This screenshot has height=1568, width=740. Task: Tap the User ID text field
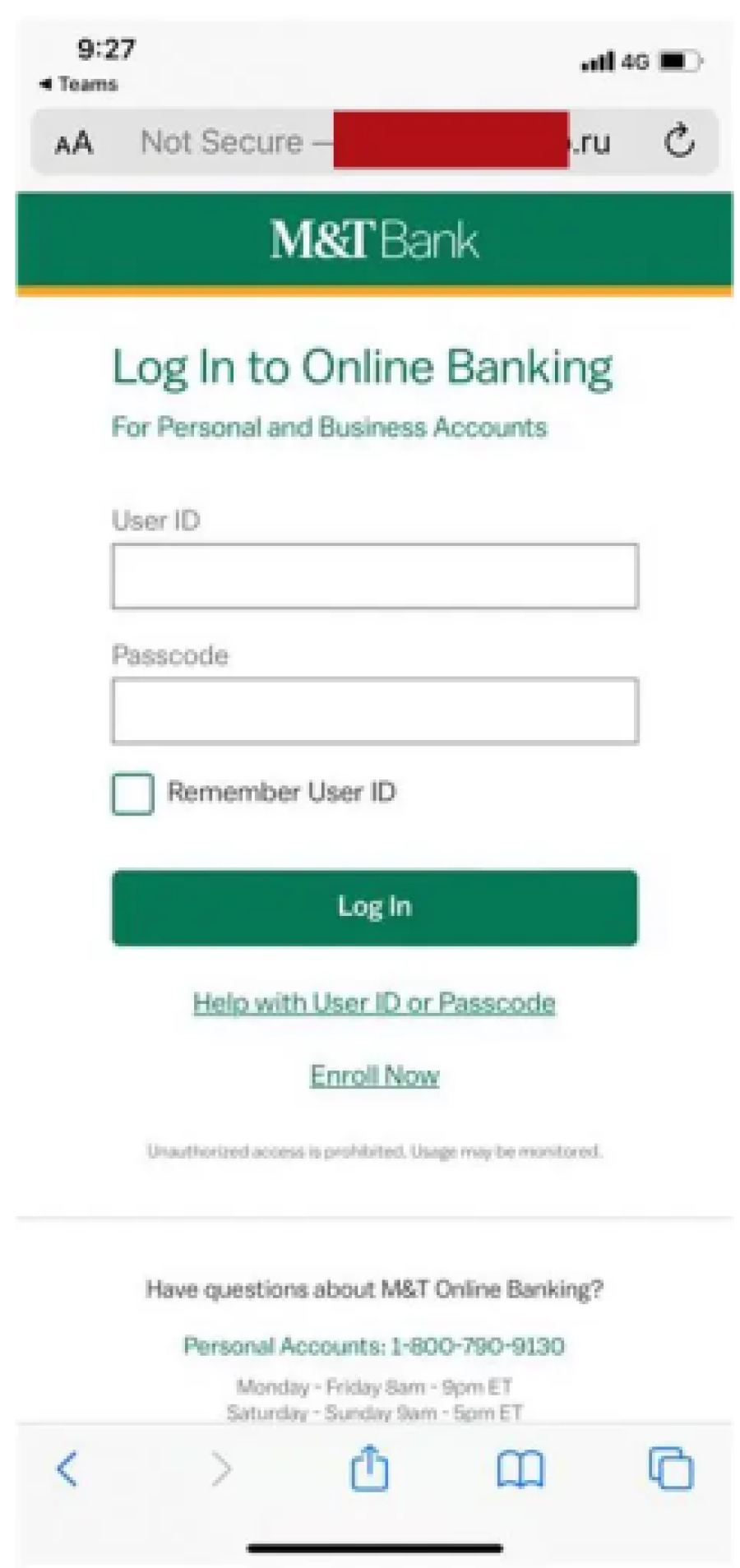(374, 576)
